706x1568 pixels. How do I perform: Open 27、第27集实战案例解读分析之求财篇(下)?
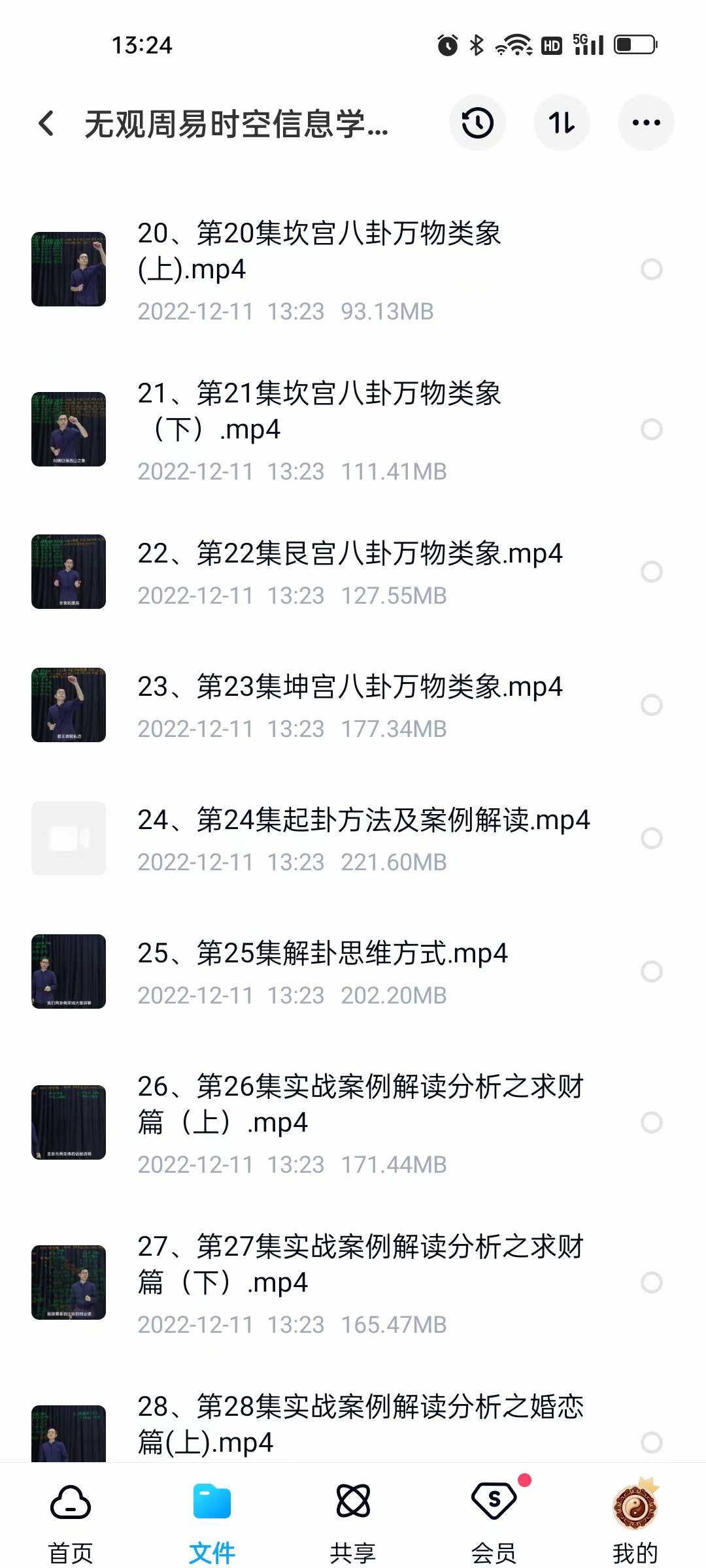[353, 1282]
